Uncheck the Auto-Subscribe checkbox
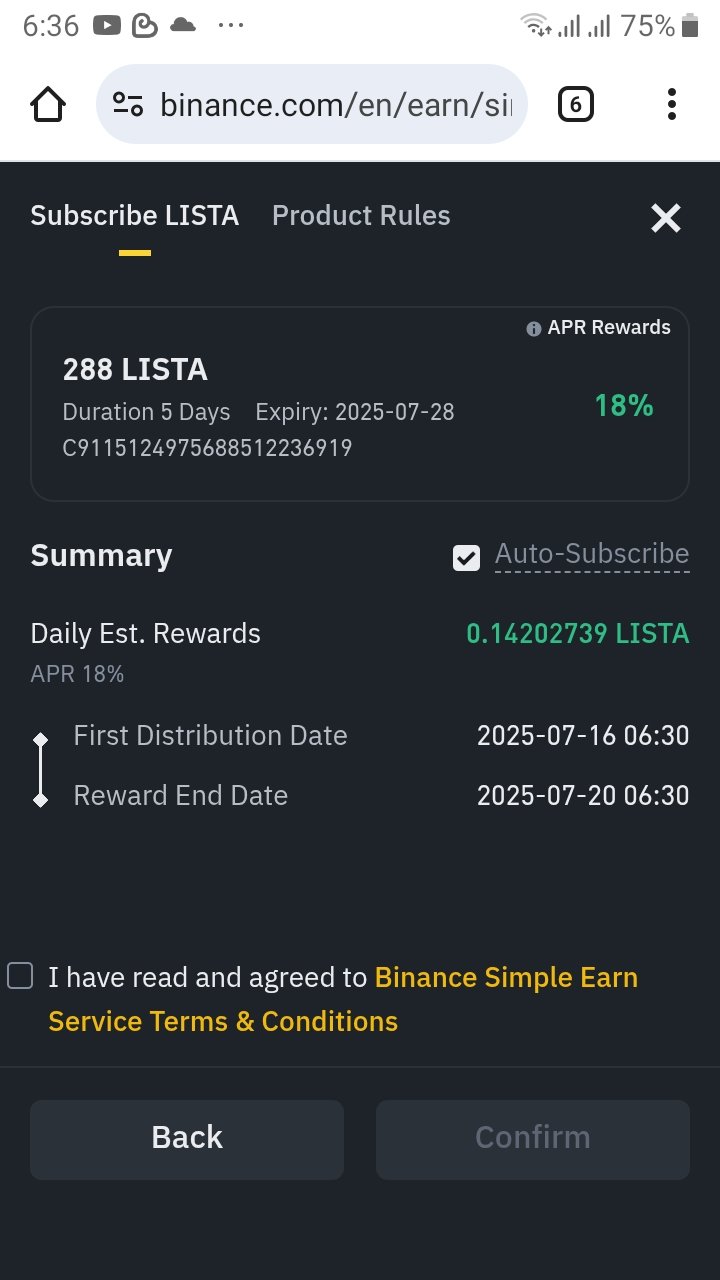720x1280 pixels. (x=466, y=558)
